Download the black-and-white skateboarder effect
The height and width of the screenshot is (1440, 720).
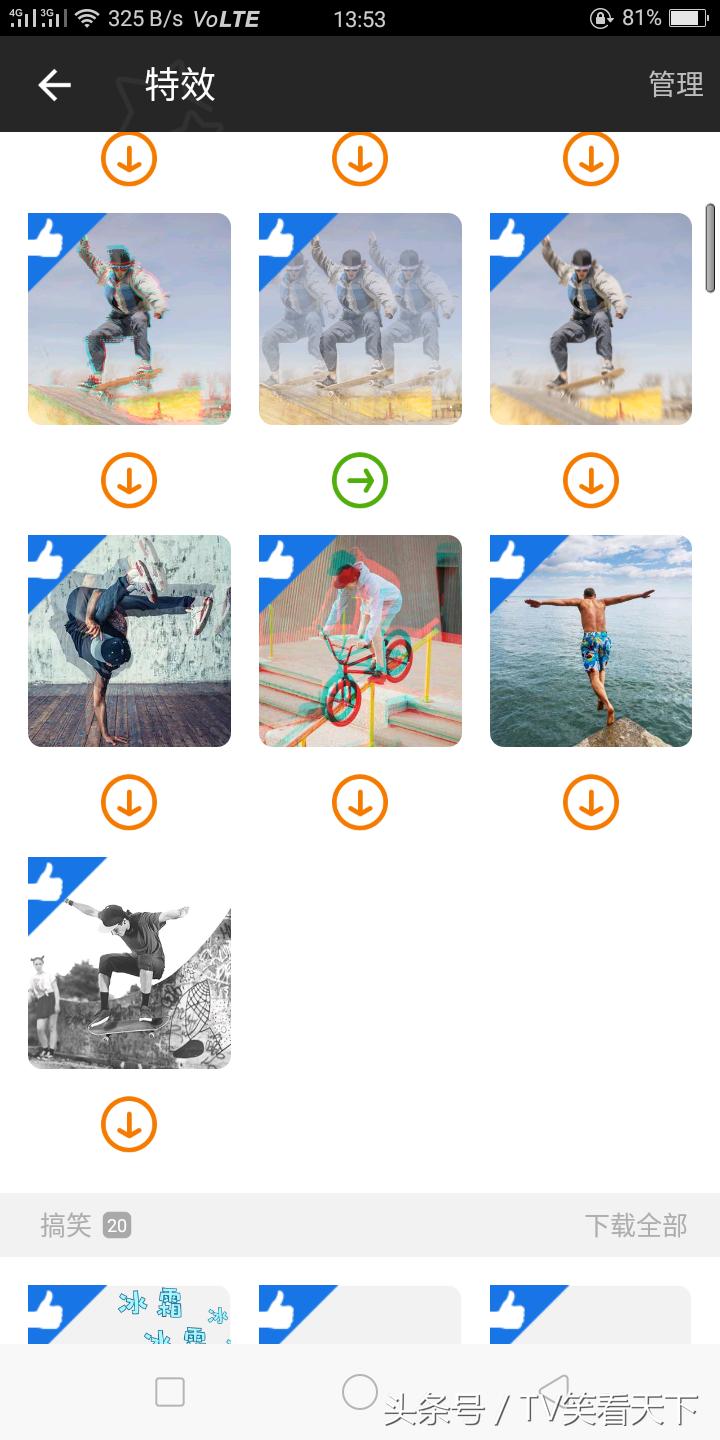click(x=129, y=1125)
